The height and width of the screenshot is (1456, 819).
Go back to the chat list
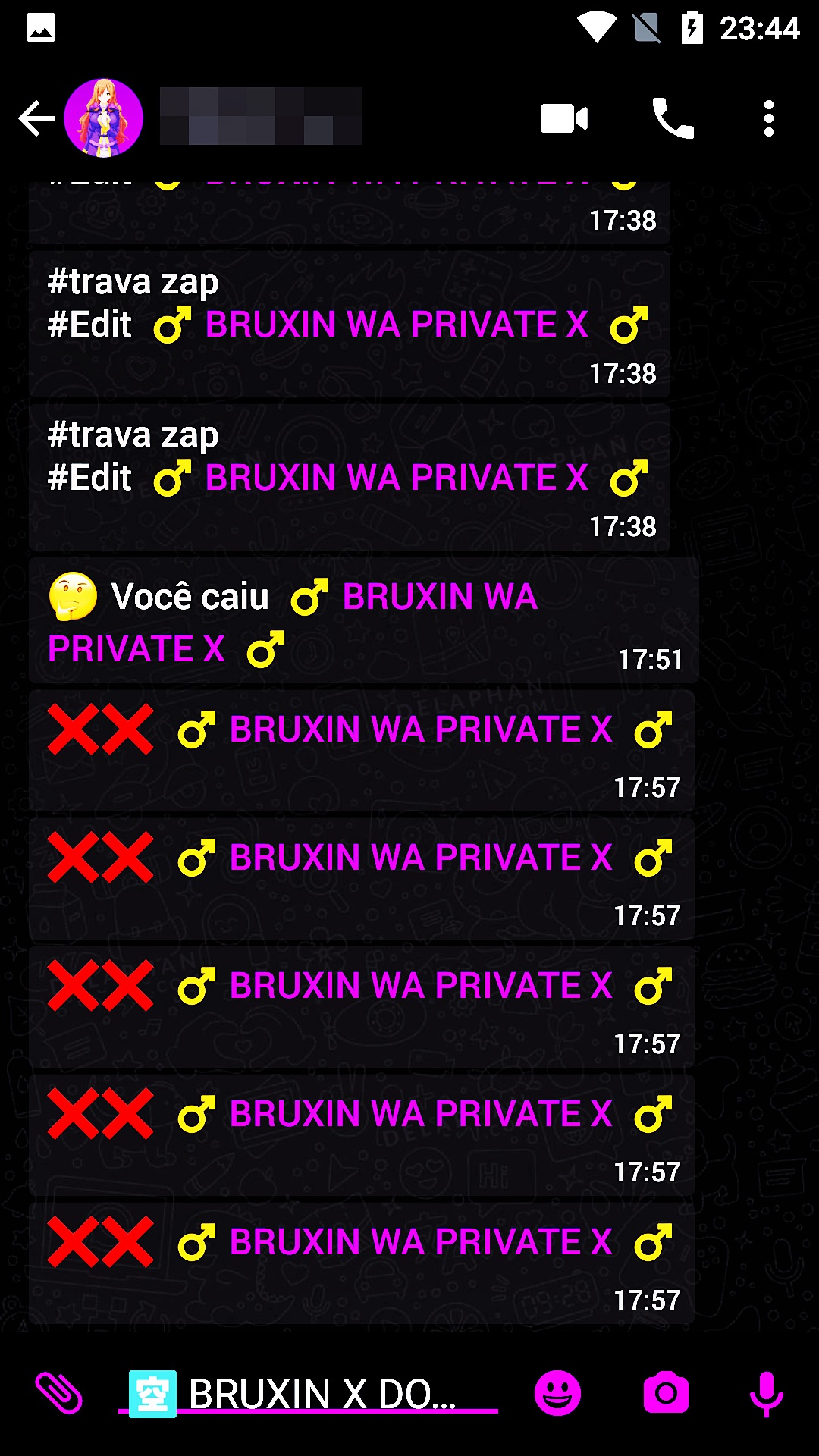point(36,118)
